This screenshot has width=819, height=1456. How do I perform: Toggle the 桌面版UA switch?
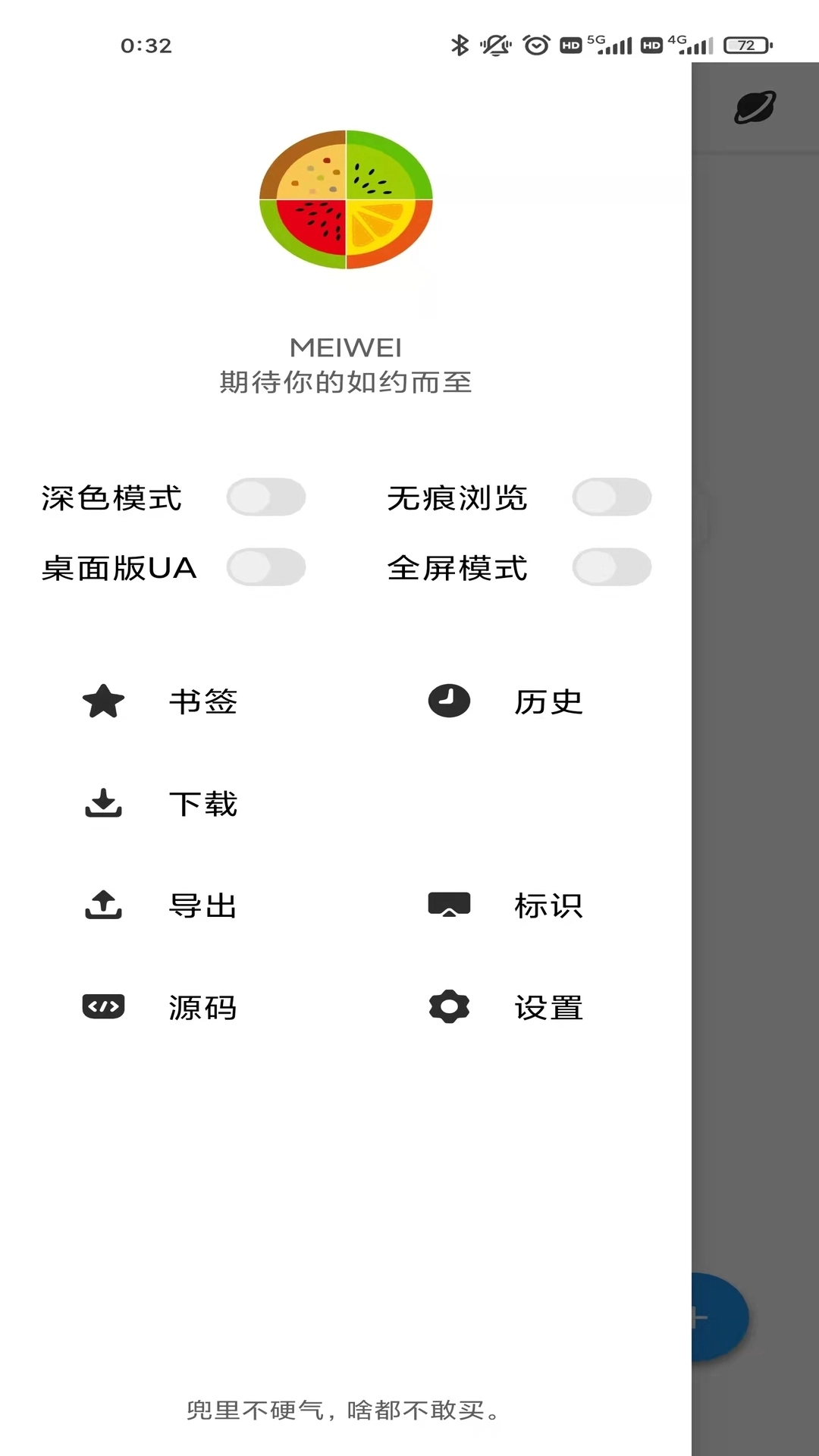click(x=265, y=567)
